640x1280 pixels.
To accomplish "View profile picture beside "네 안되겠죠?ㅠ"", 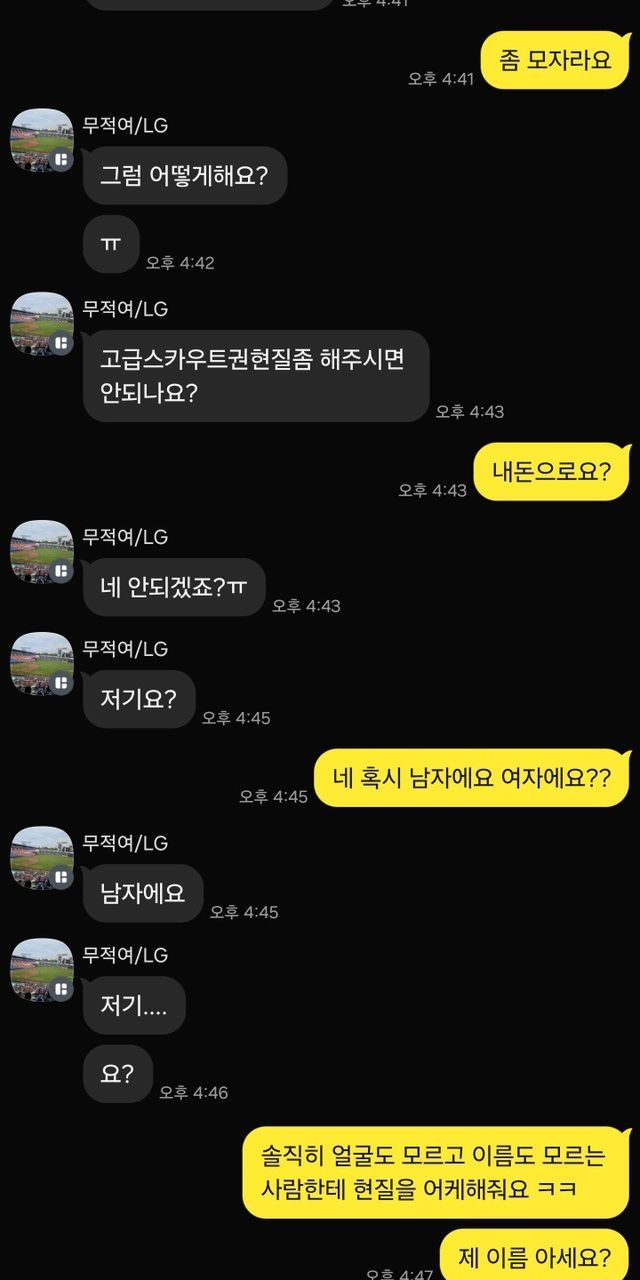I will tap(41, 552).
